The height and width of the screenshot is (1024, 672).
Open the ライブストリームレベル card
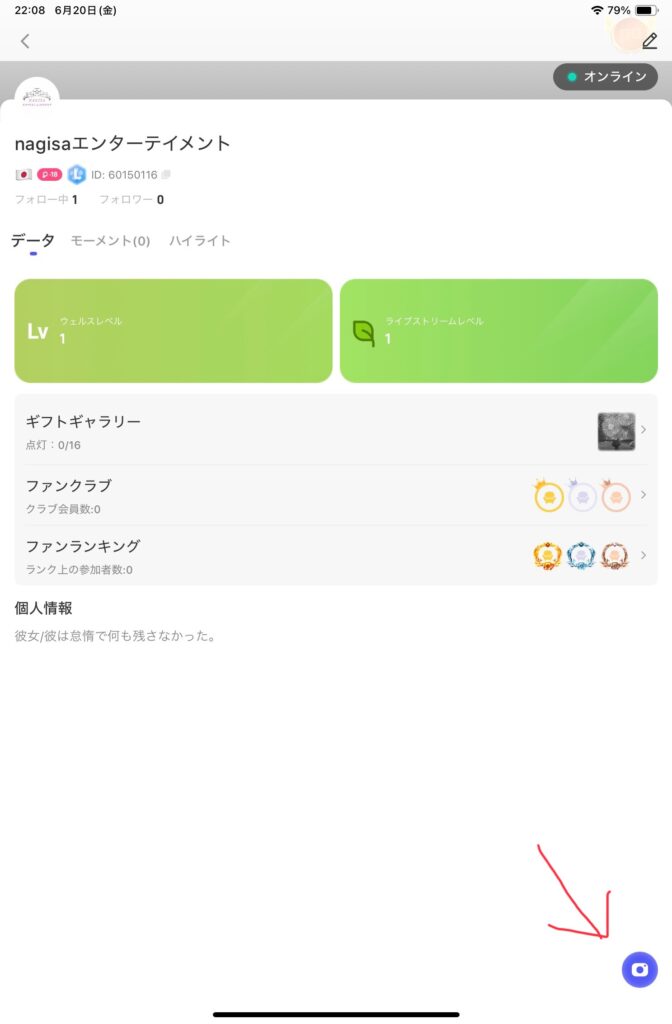(498, 331)
